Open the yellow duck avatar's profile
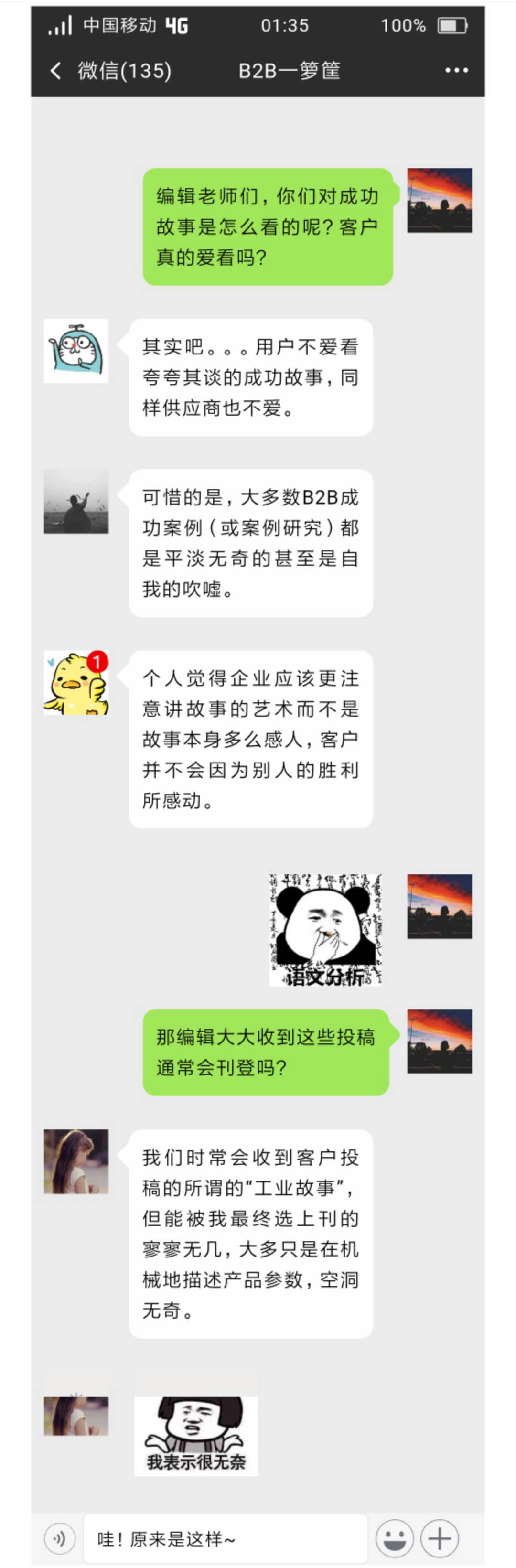This screenshot has width=516, height=1568. (x=76, y=682)
